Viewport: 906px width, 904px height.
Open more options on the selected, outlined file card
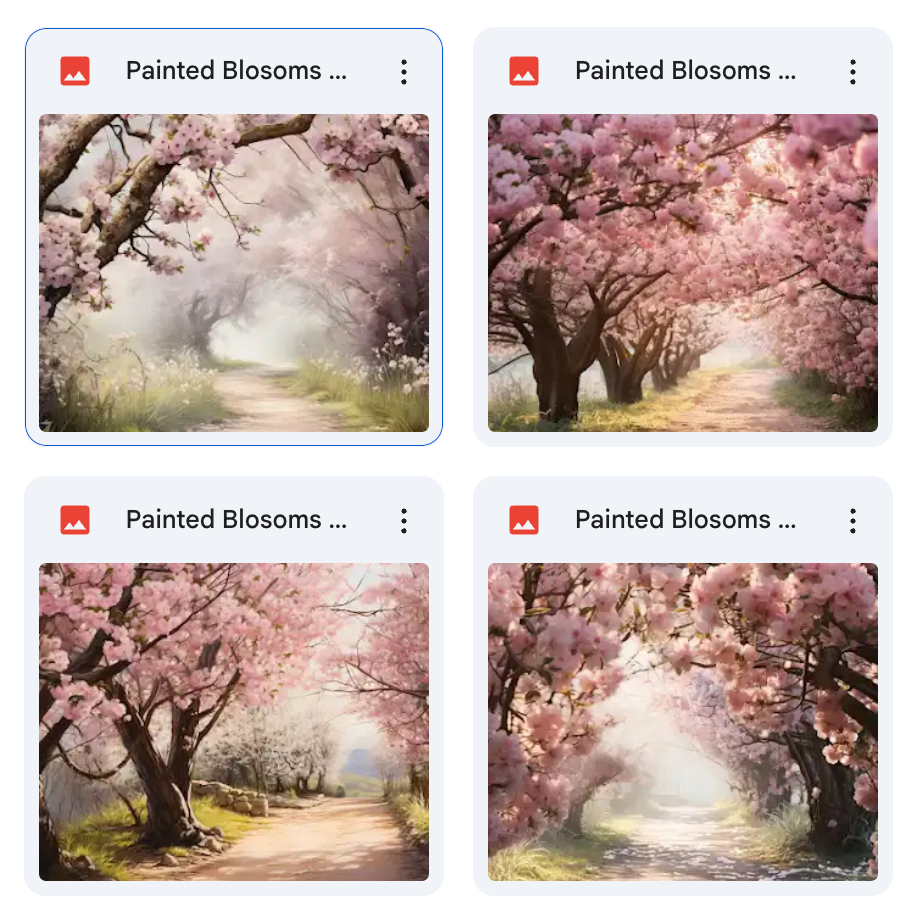403,71
